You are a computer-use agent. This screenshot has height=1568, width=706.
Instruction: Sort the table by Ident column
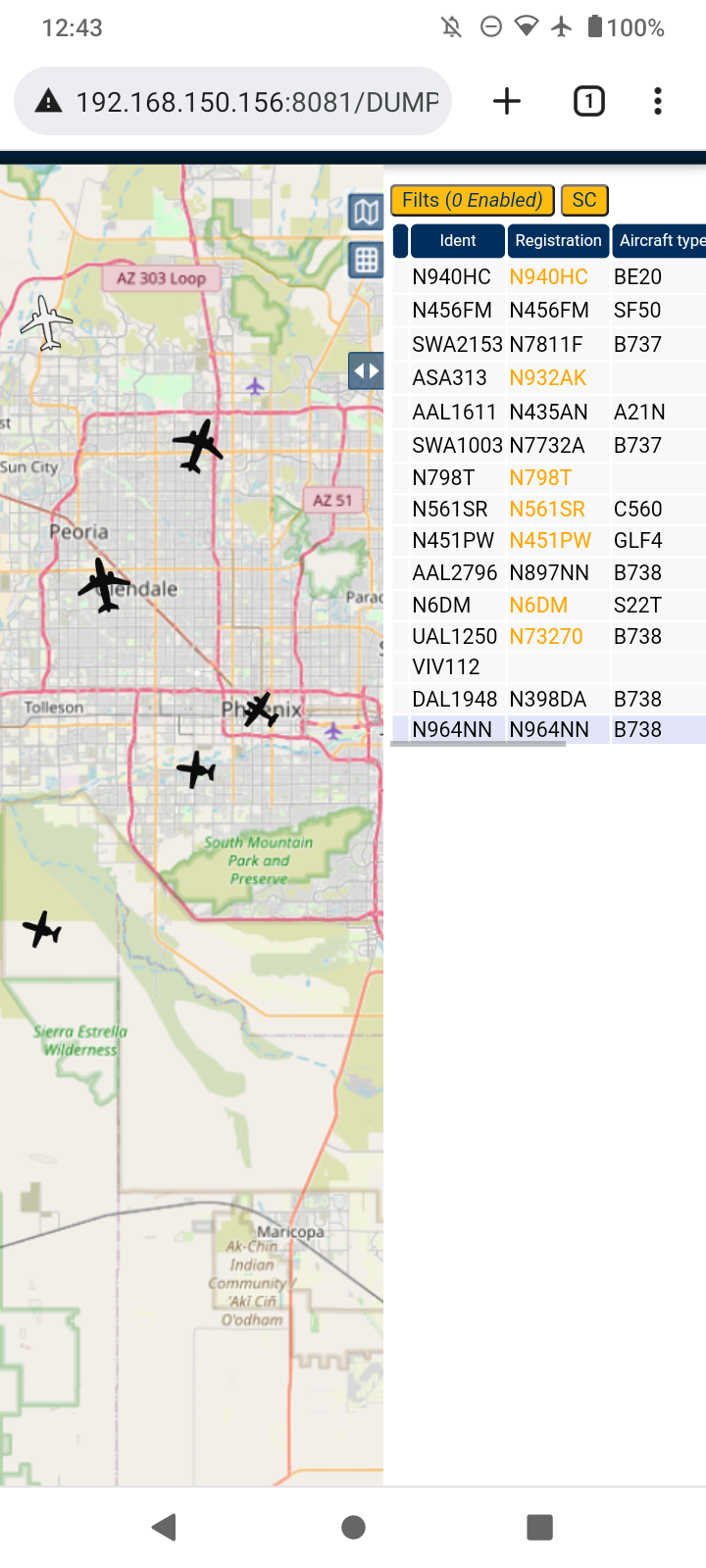(x=458, y=241)
